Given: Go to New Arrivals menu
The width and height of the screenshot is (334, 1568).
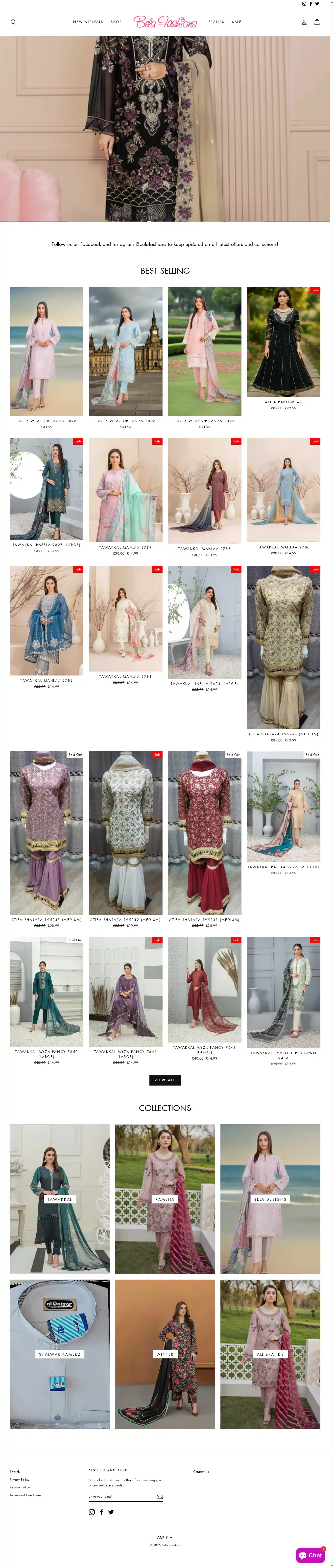Looking at the screenshot, I should coord(88,22).
